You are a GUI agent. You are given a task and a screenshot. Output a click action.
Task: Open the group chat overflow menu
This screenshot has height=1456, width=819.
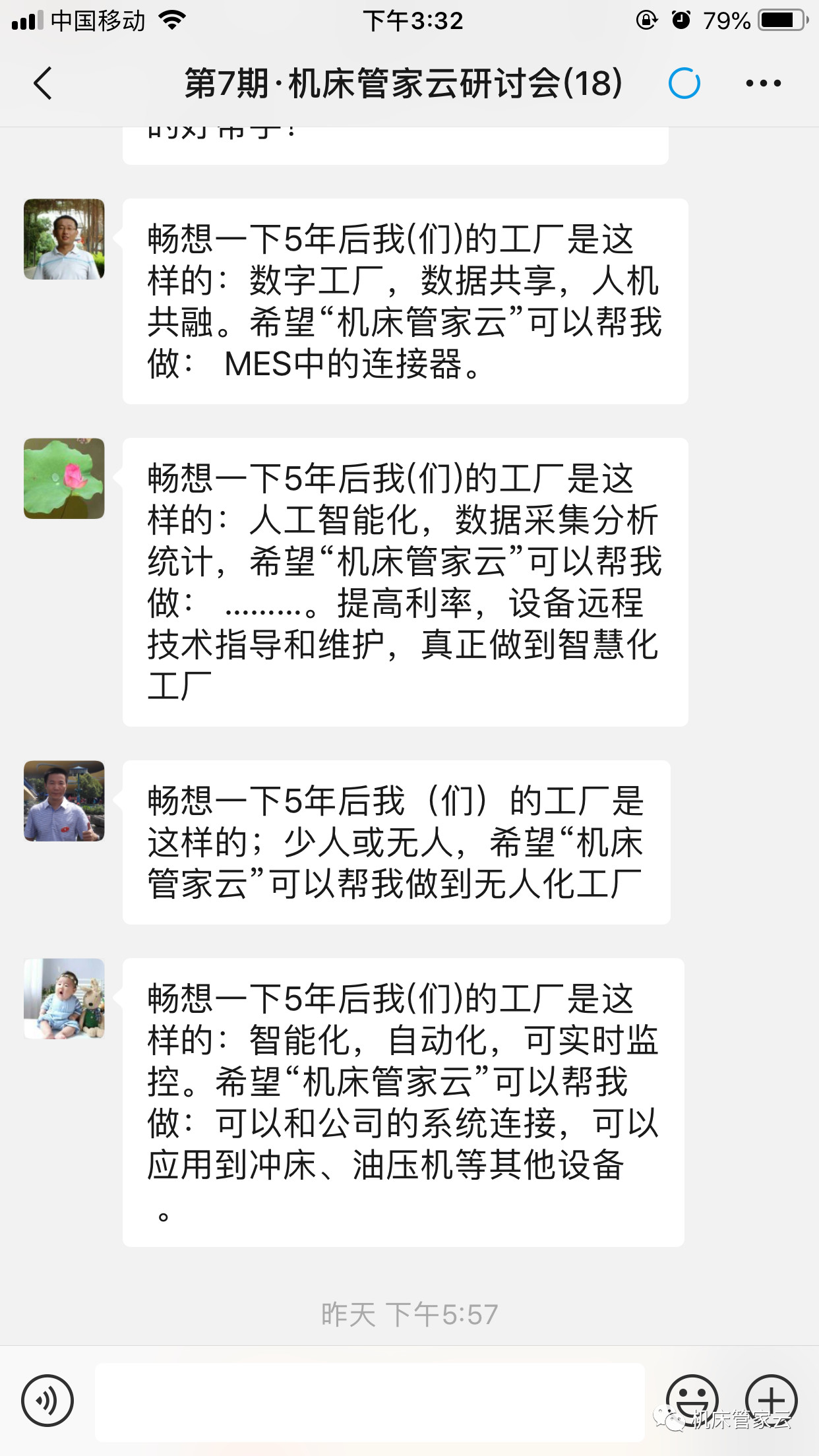[x=763, y=84]
